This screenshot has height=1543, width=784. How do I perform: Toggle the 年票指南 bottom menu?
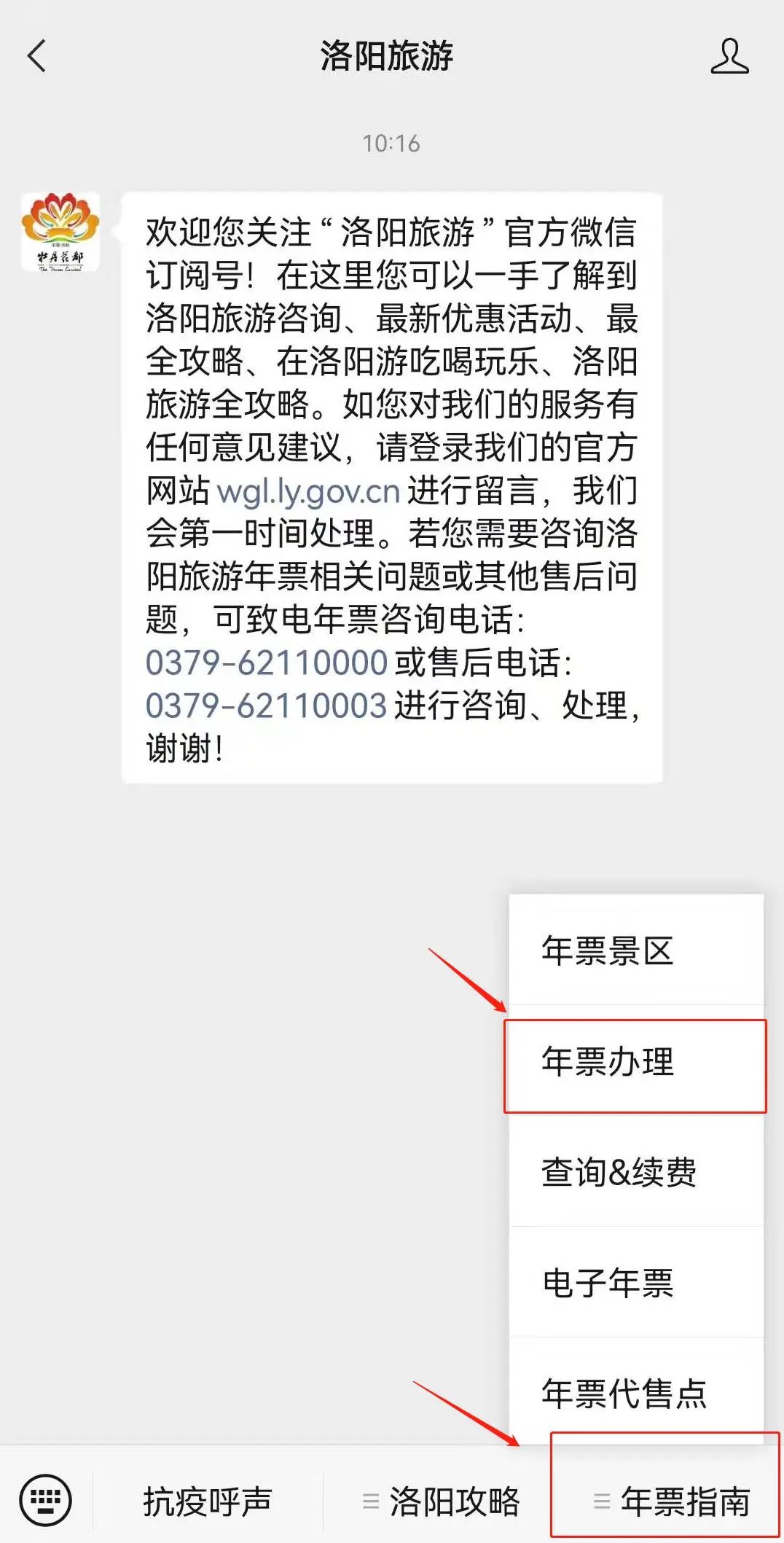(671, 1501)
